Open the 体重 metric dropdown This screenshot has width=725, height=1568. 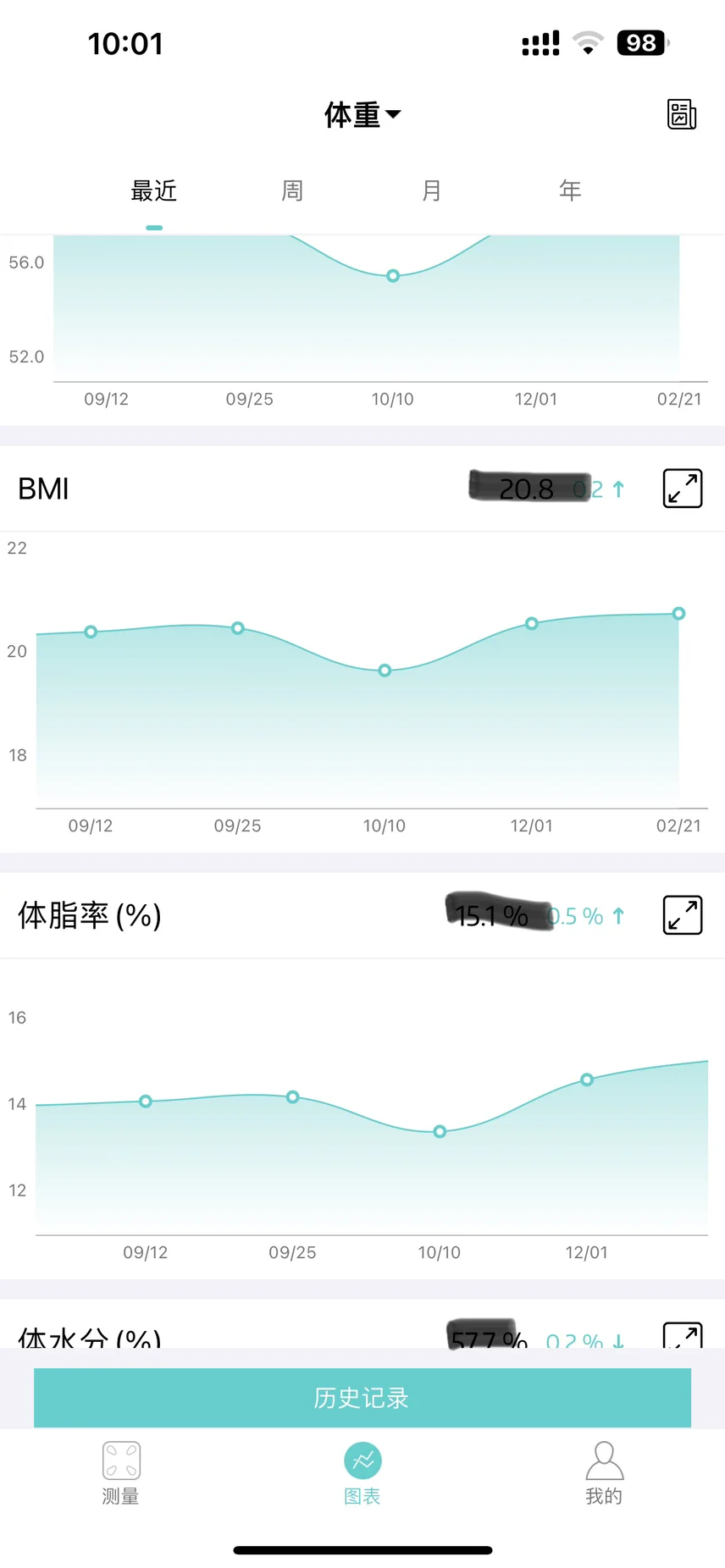pos(362,114)
